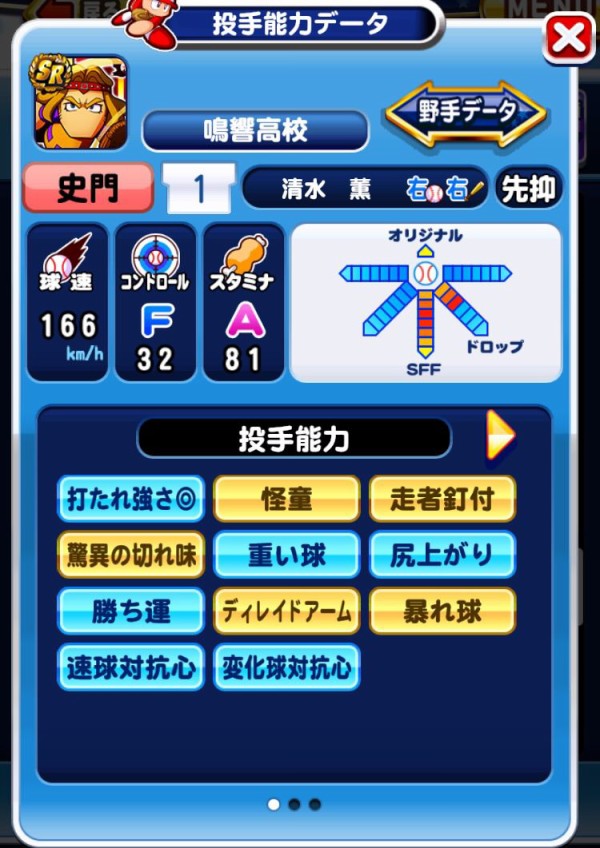Viewport: 600px width, 848px height.
Task: Switch to 野手データ view
Action: [465, 113]
